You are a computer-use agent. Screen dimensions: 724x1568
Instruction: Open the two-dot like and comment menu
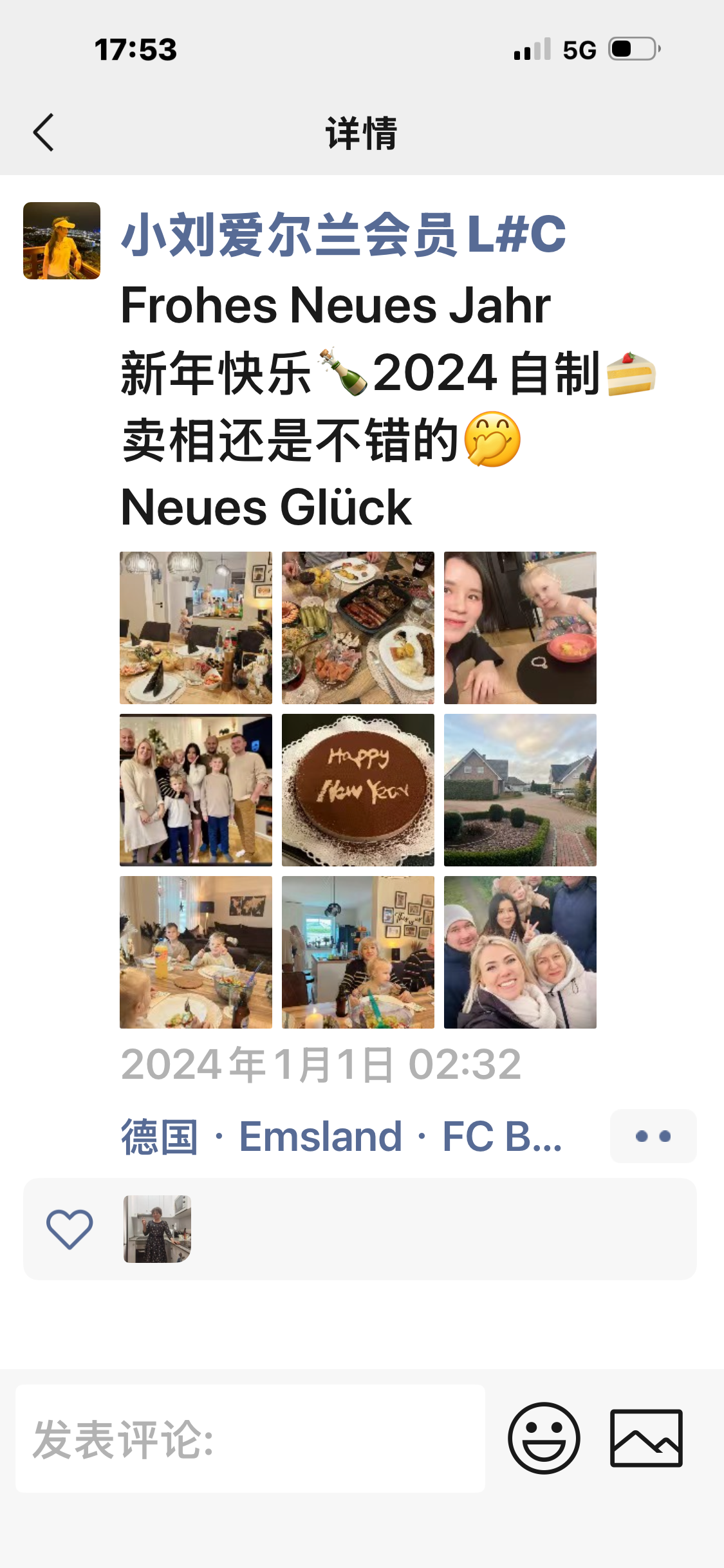(x=653, y=1136)
